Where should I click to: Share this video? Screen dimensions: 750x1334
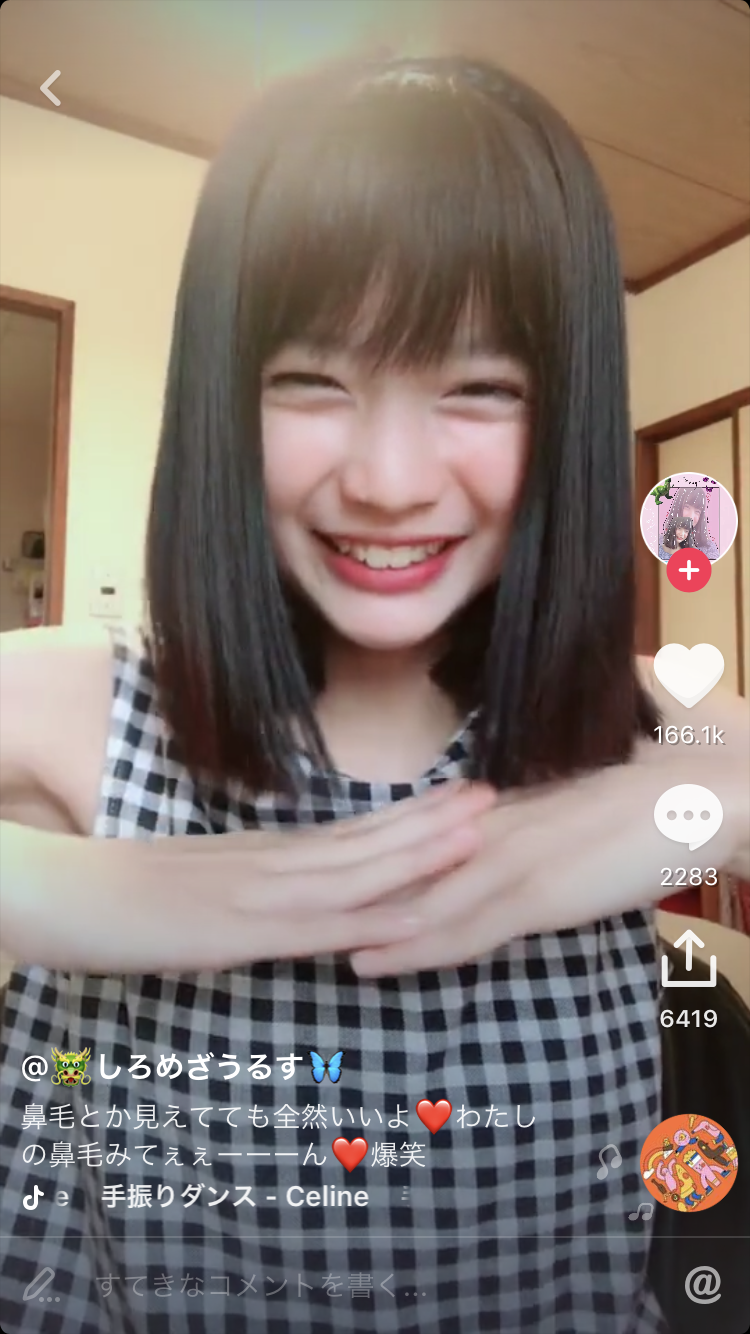pos(688,959)
